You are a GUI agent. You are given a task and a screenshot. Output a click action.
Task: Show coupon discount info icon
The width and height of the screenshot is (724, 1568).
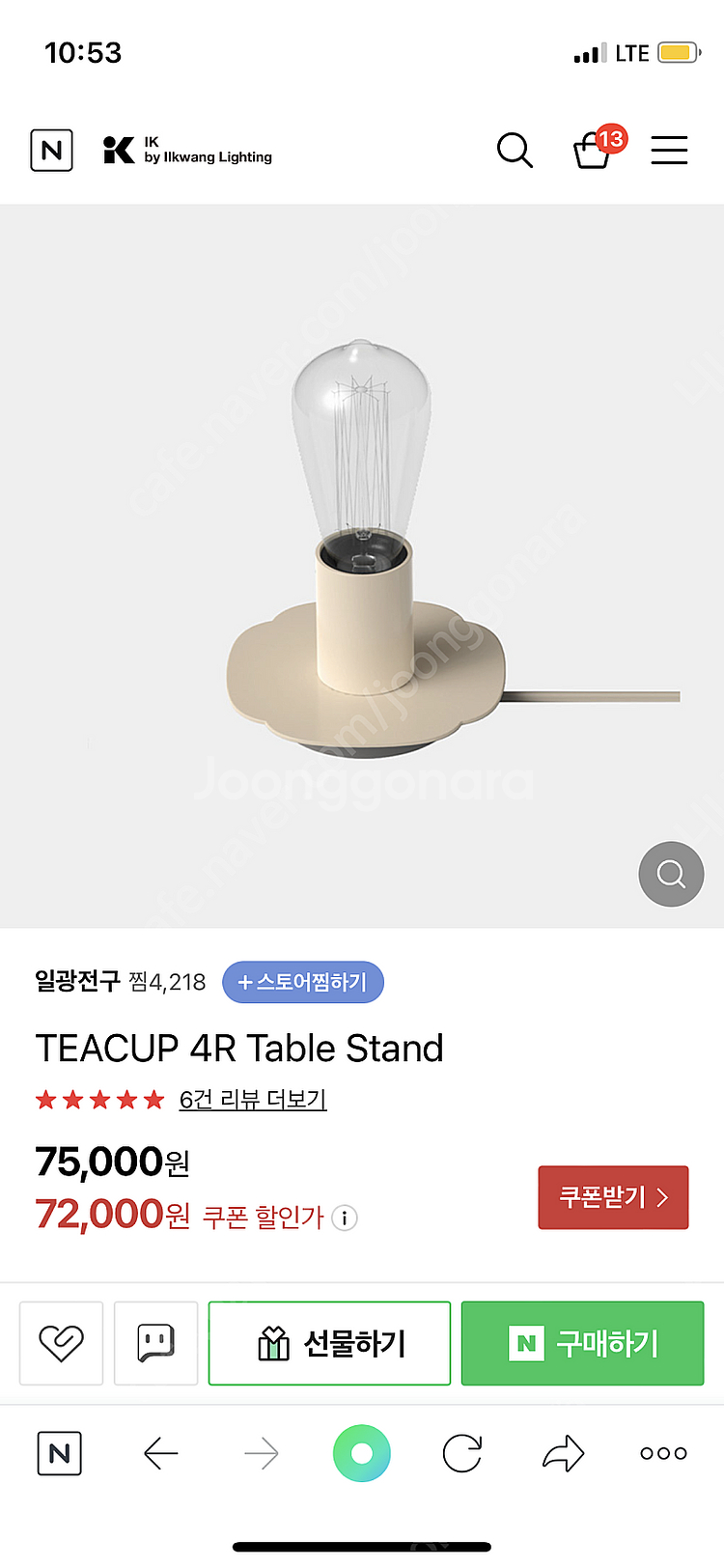(345, 1218)
